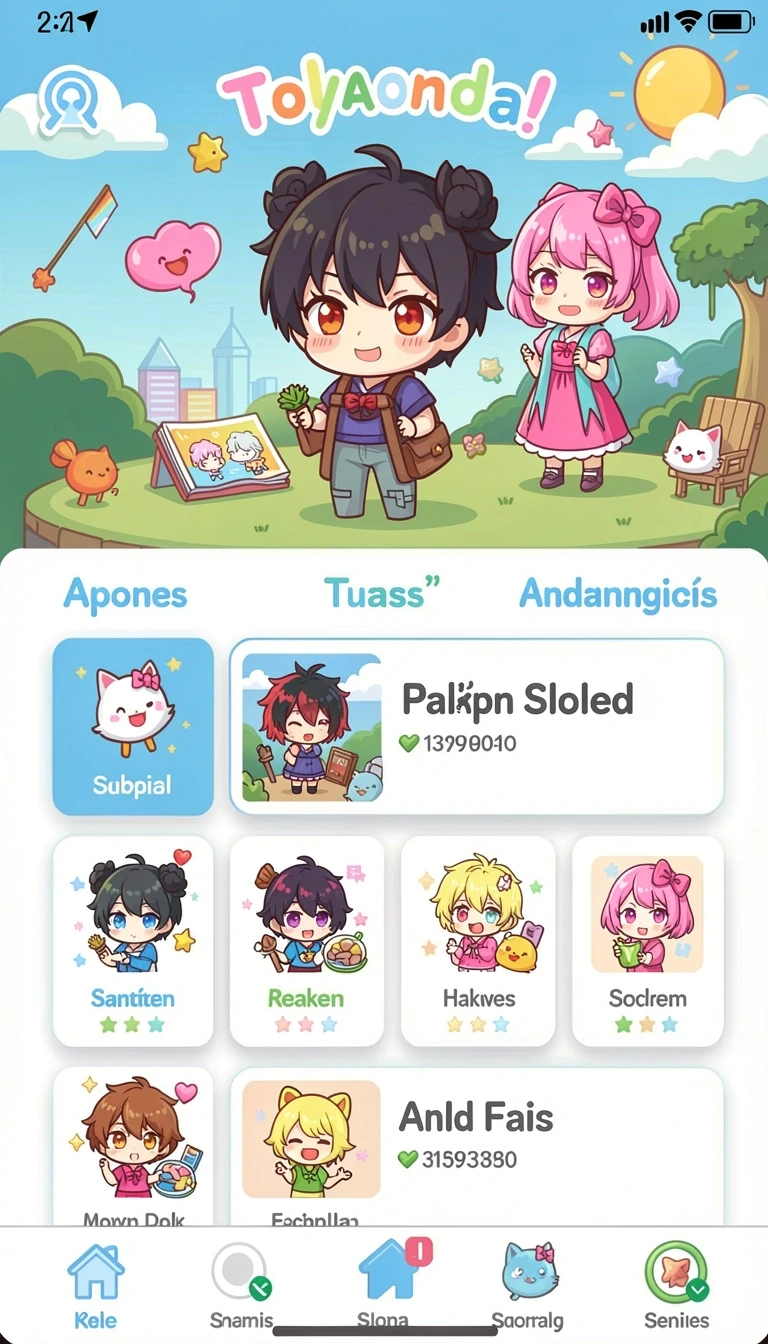Choose the Hakives character card
This screenshot has height=1344, width=768.
pos(478,941)
